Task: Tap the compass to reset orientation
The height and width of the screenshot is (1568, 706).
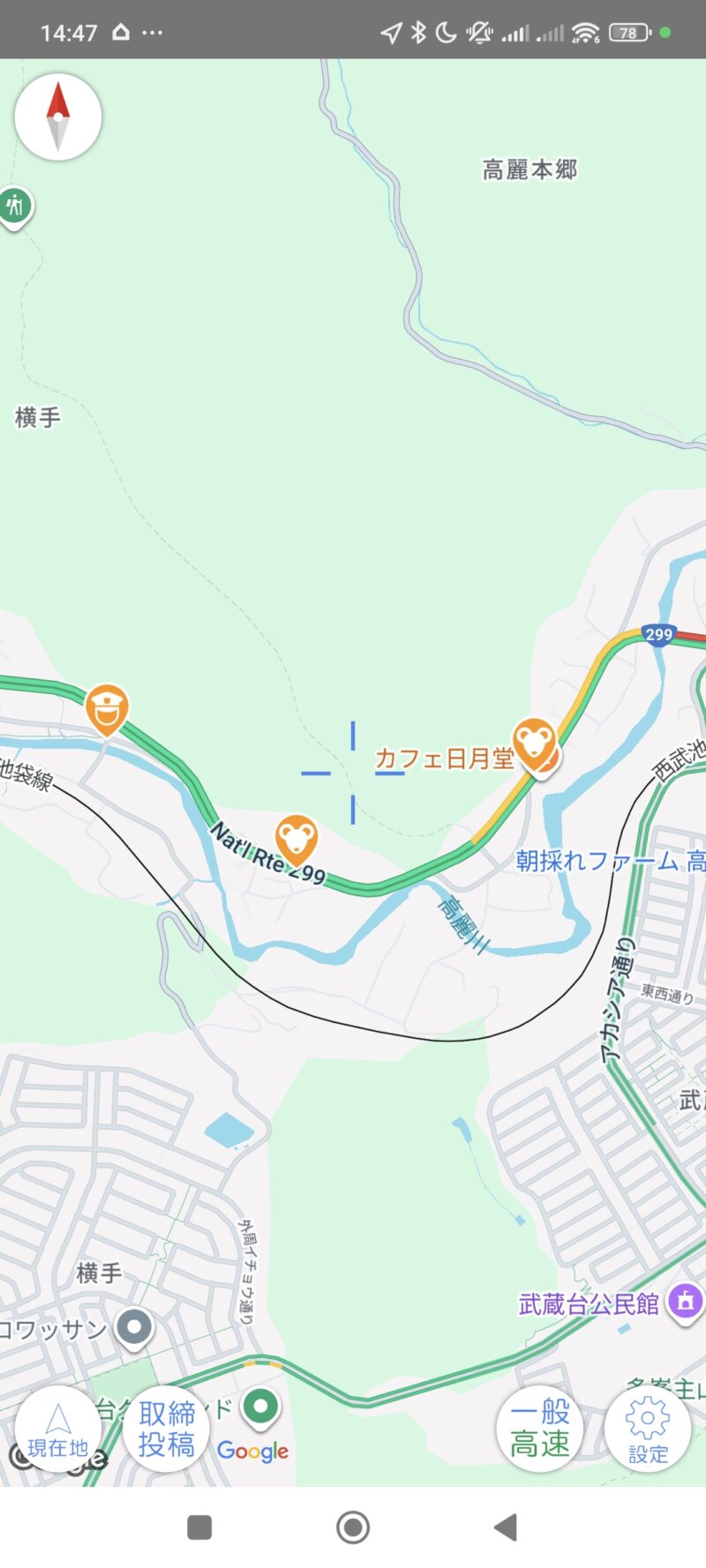Action: pyautogui.click(x=58, y=116)
